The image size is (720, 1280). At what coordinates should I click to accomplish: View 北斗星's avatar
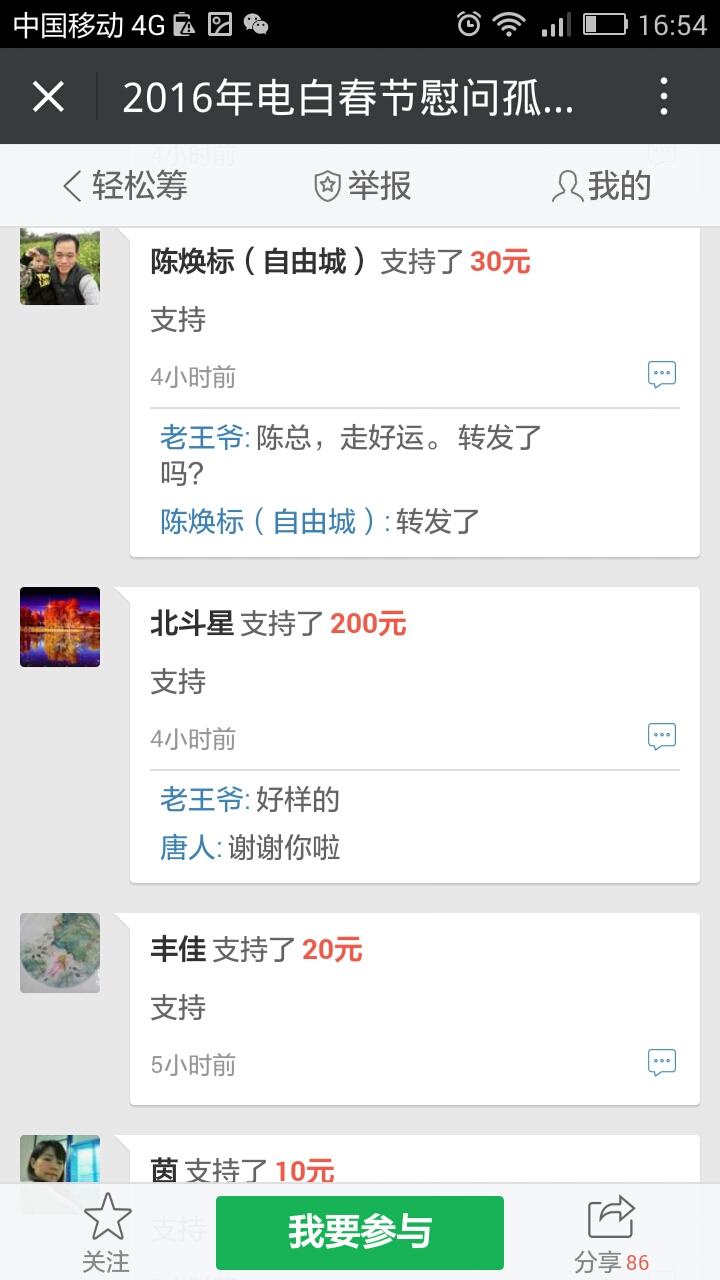coord(60,627)
